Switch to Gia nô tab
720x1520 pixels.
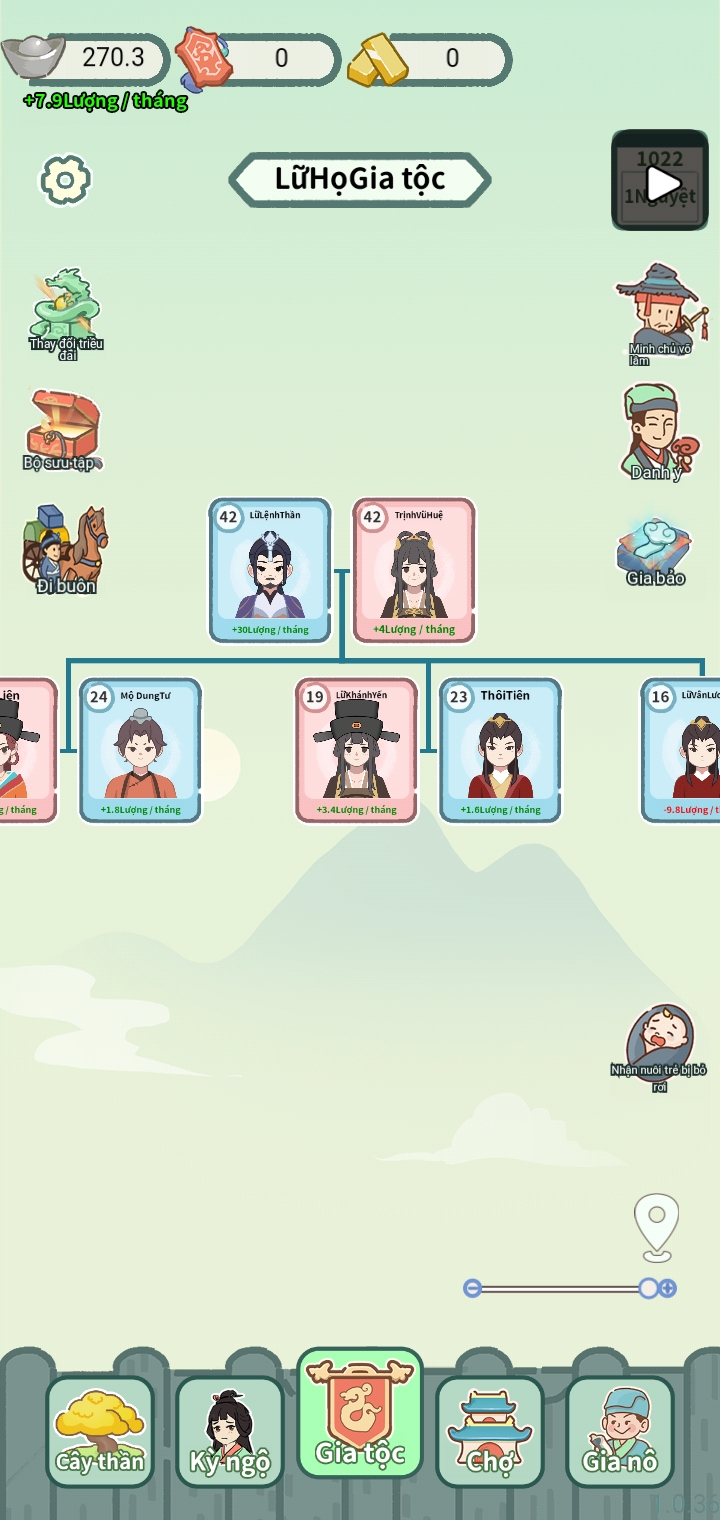tap(620, 1430)
